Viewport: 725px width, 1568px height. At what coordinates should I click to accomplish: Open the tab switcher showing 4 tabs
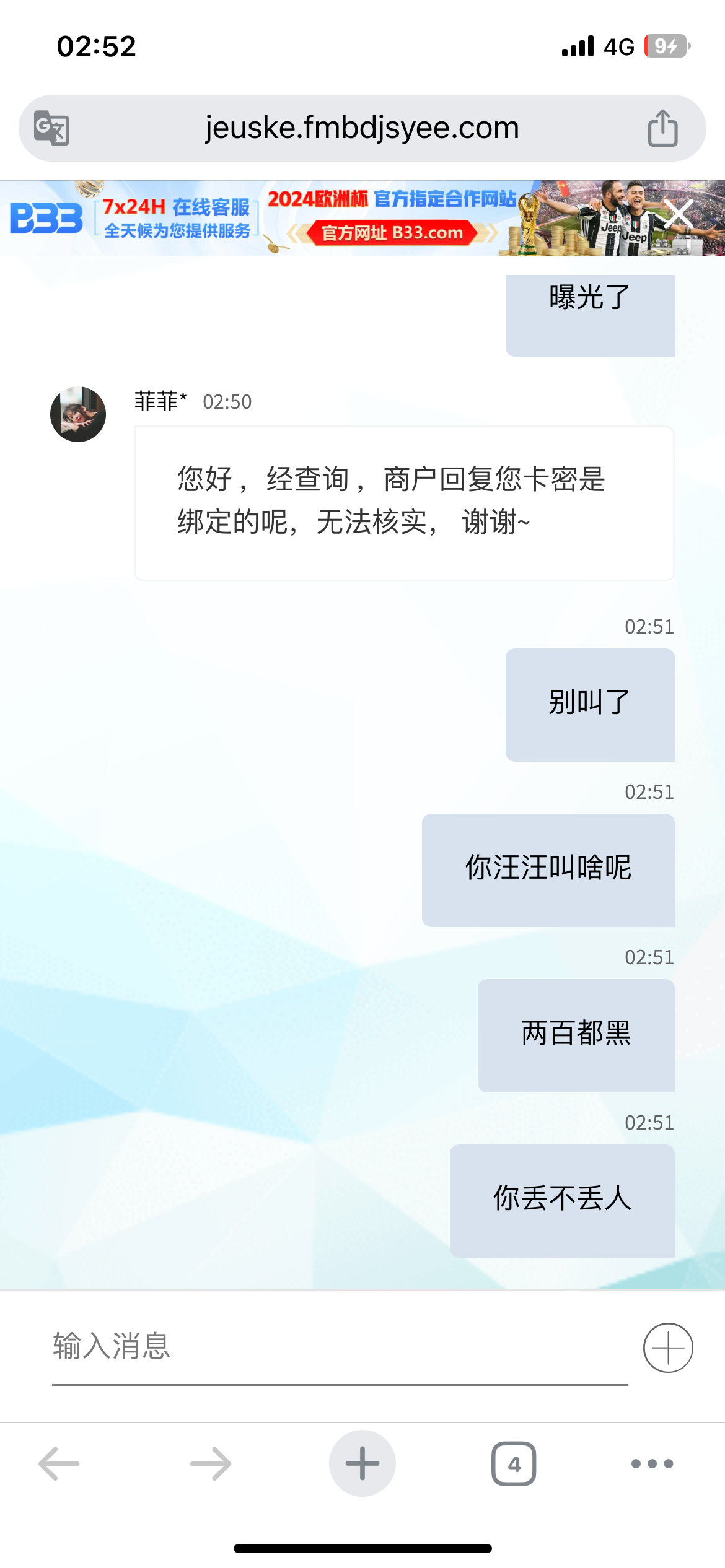(515, 1464)
